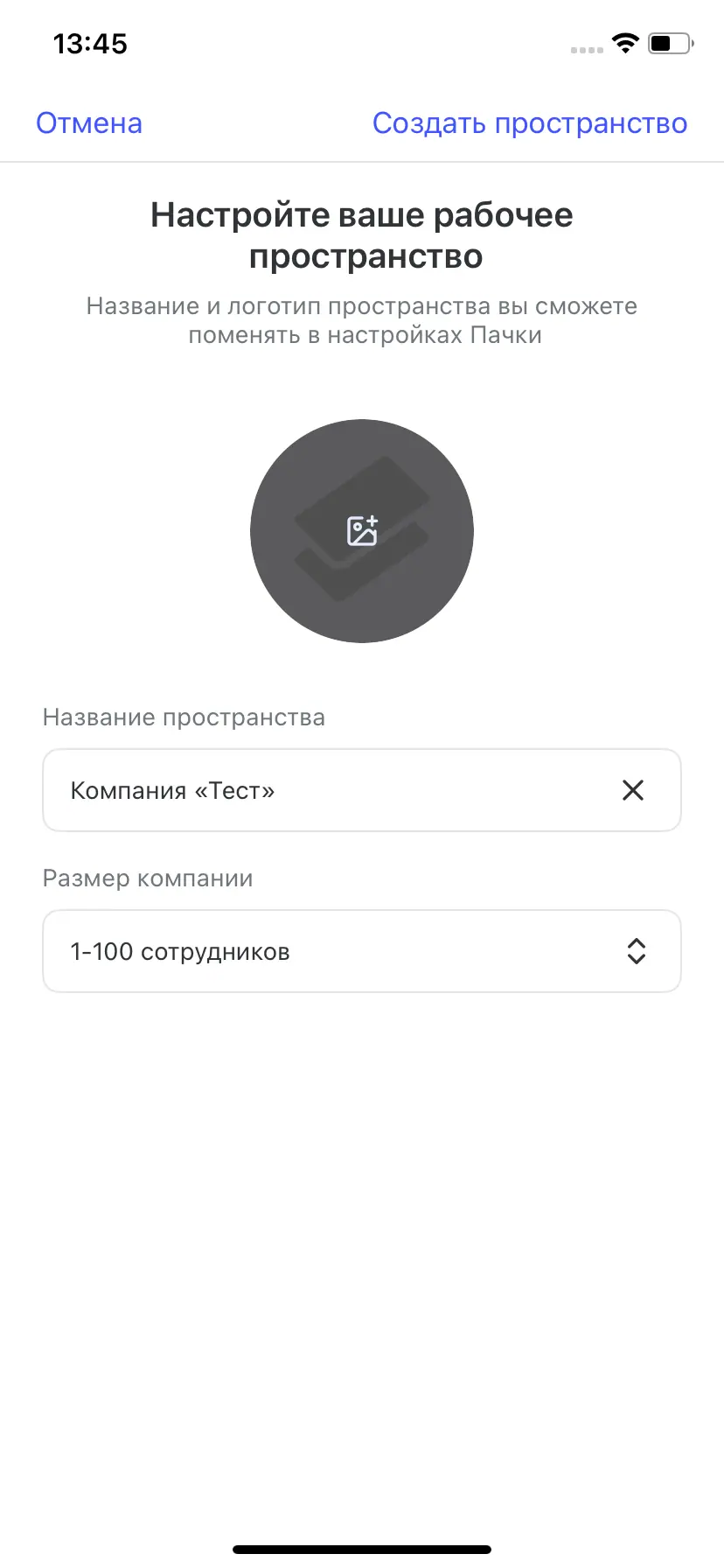Open the Размер компании dropdown

click(362, 951)
